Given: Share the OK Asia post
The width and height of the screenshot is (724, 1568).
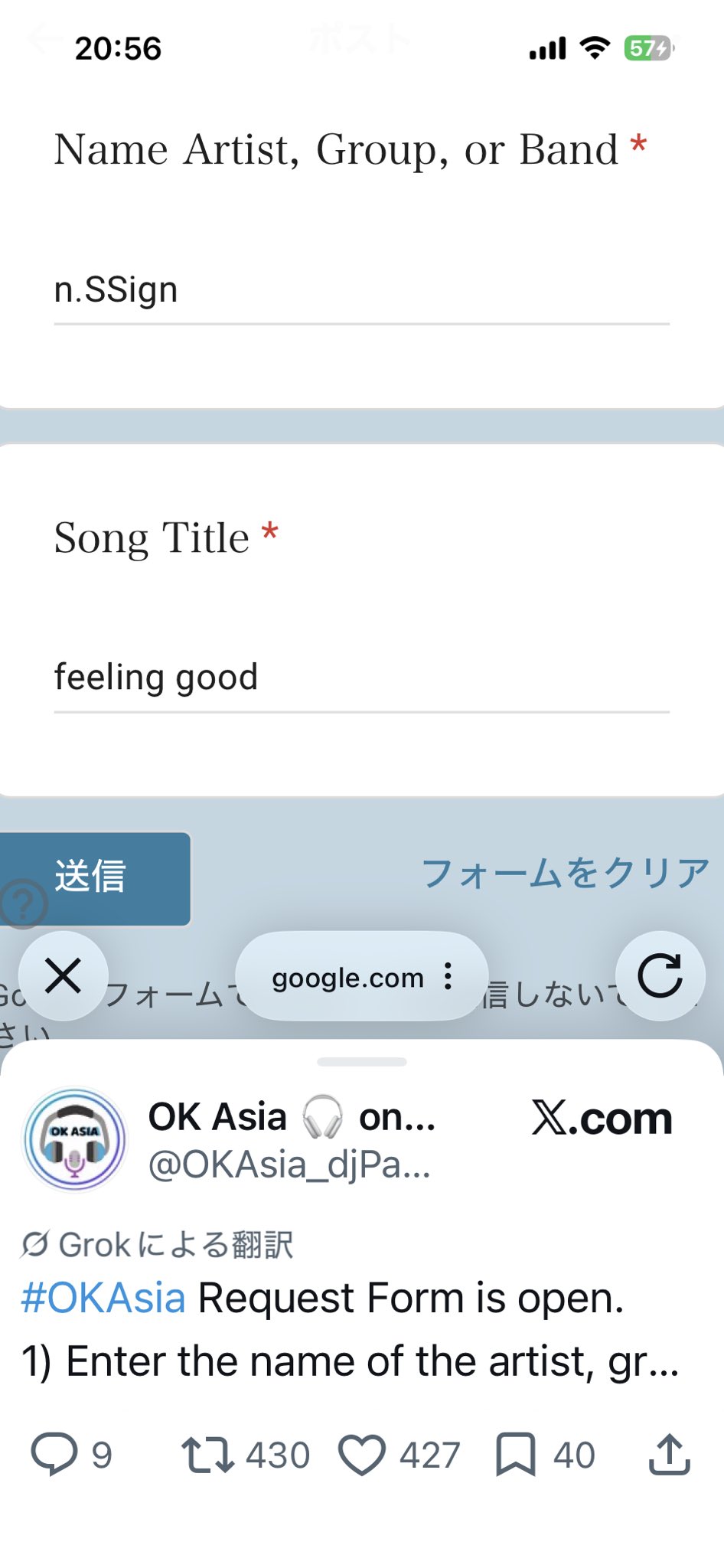Looking at the screenshot, I should [x=670, y=1455].
